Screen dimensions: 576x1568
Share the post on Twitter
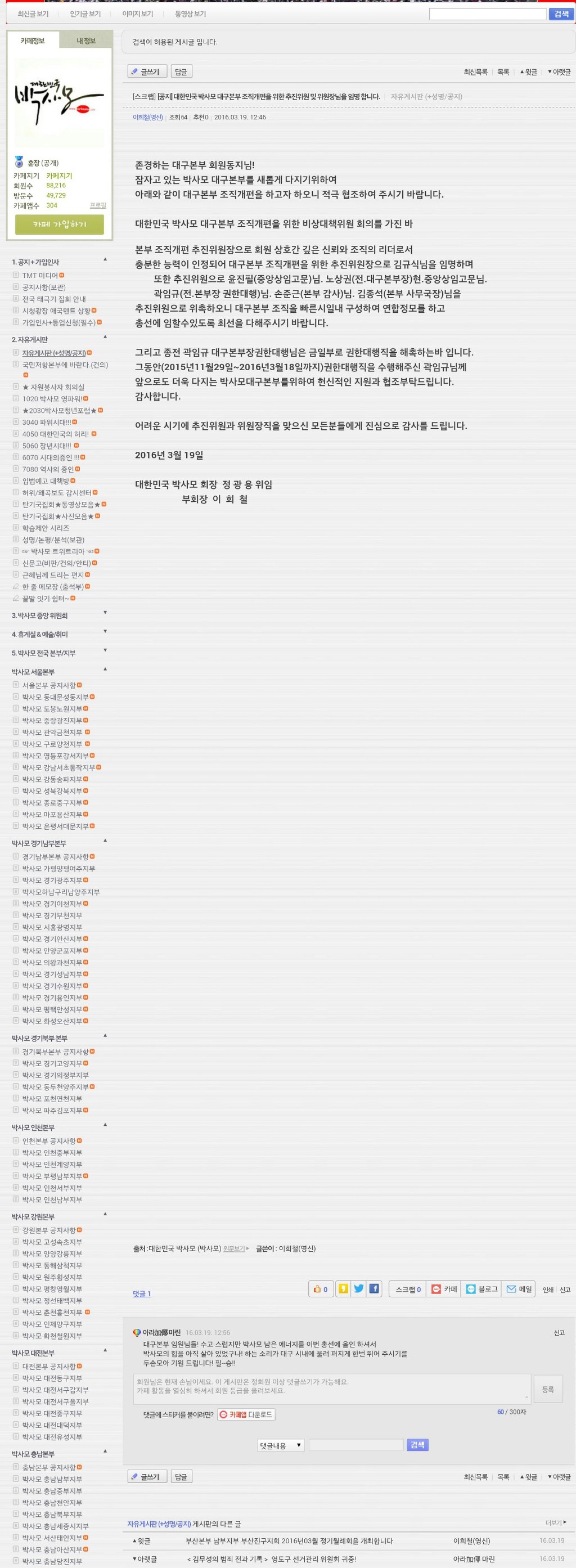[359, 1288]
